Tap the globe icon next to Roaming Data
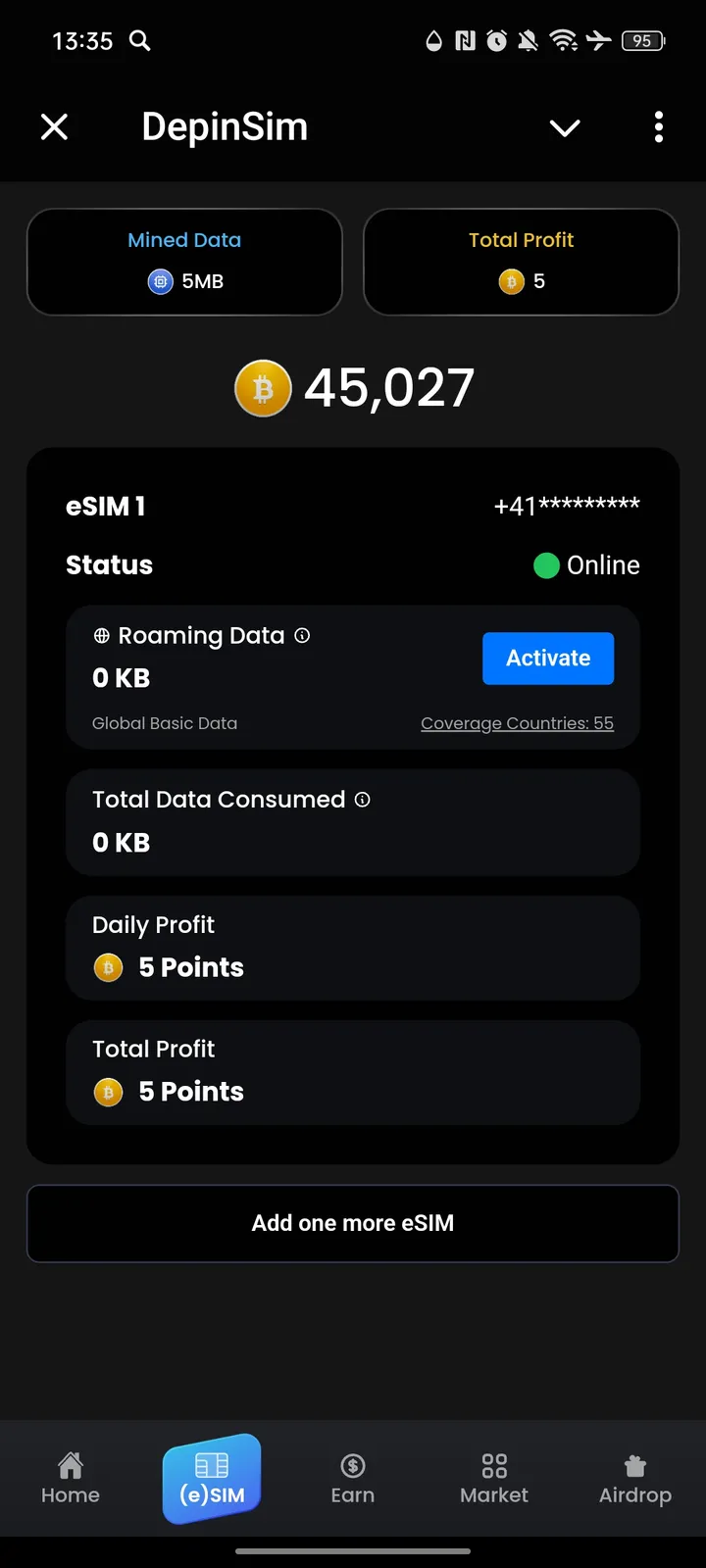 (102, 635)
